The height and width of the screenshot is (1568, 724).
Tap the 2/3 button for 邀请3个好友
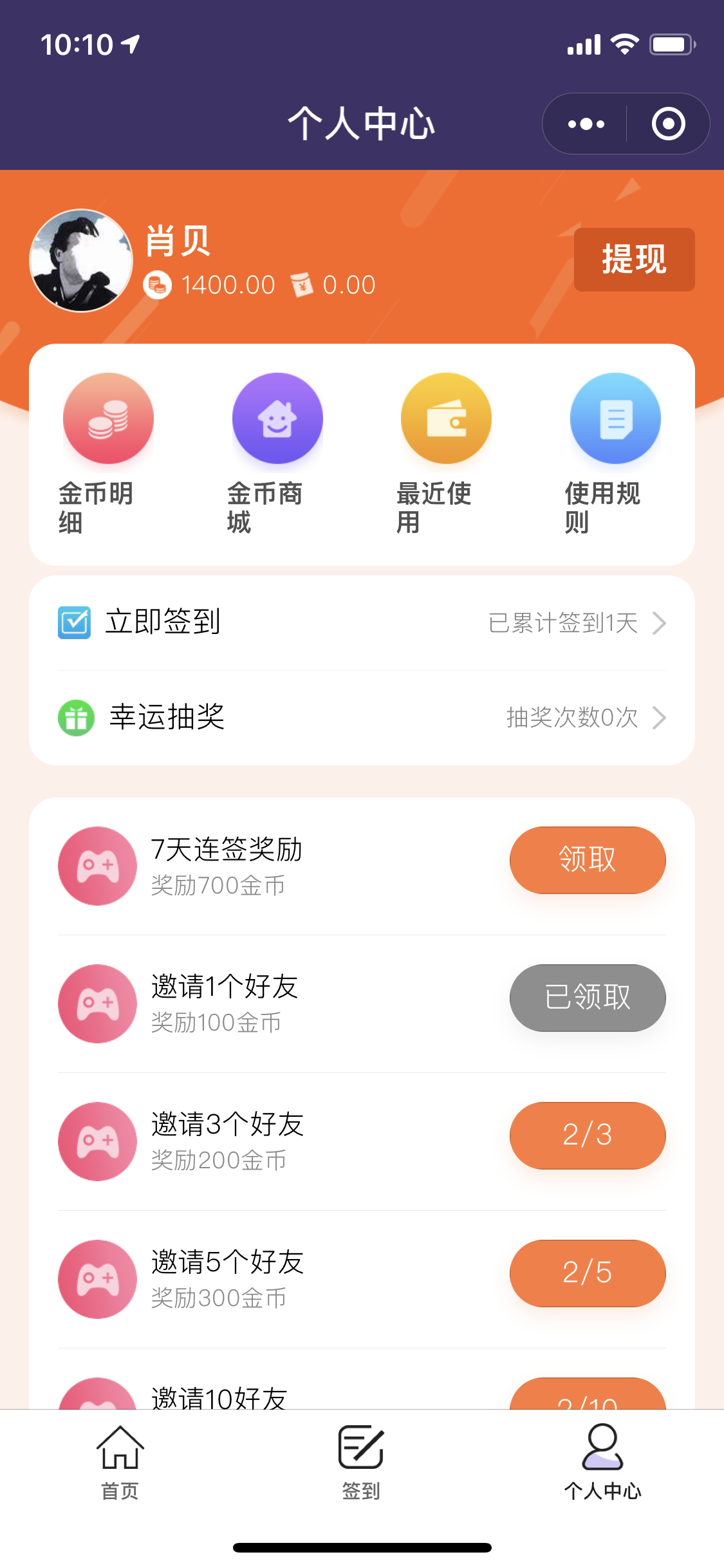coord(588,1135)
